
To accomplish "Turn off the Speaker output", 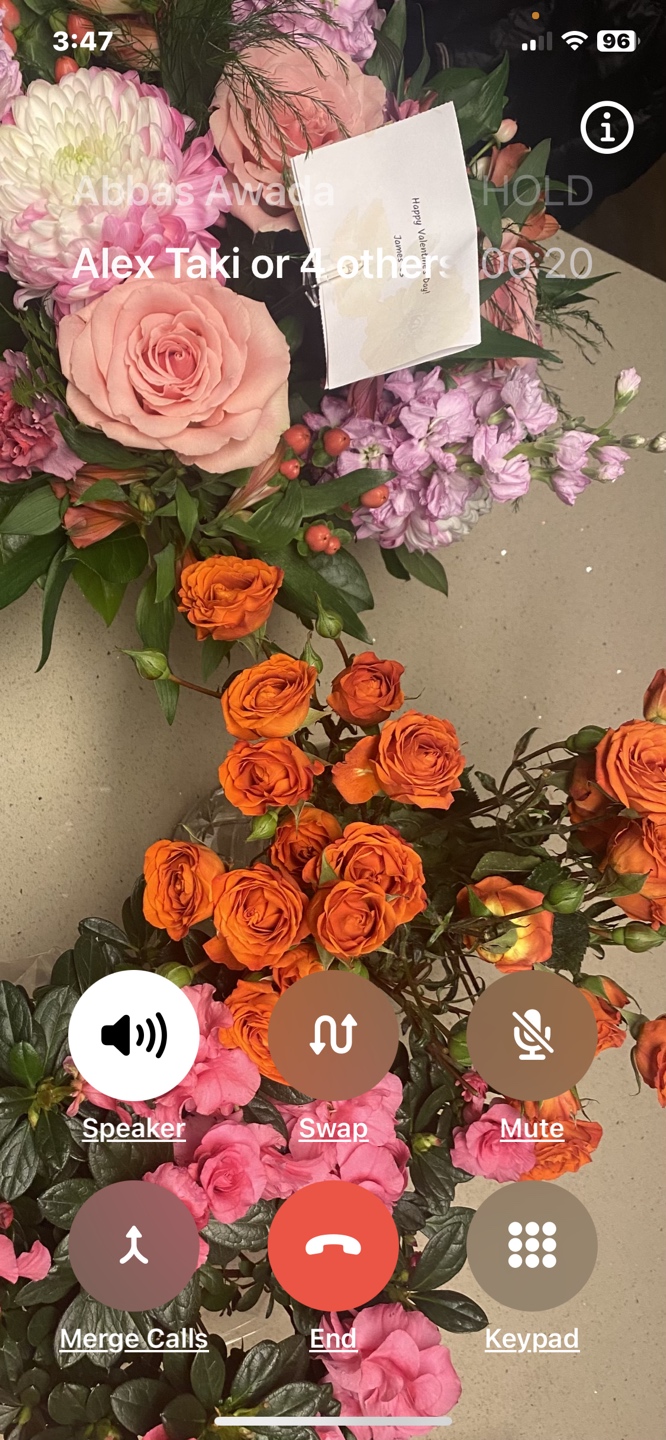I will pos(133,1035).
